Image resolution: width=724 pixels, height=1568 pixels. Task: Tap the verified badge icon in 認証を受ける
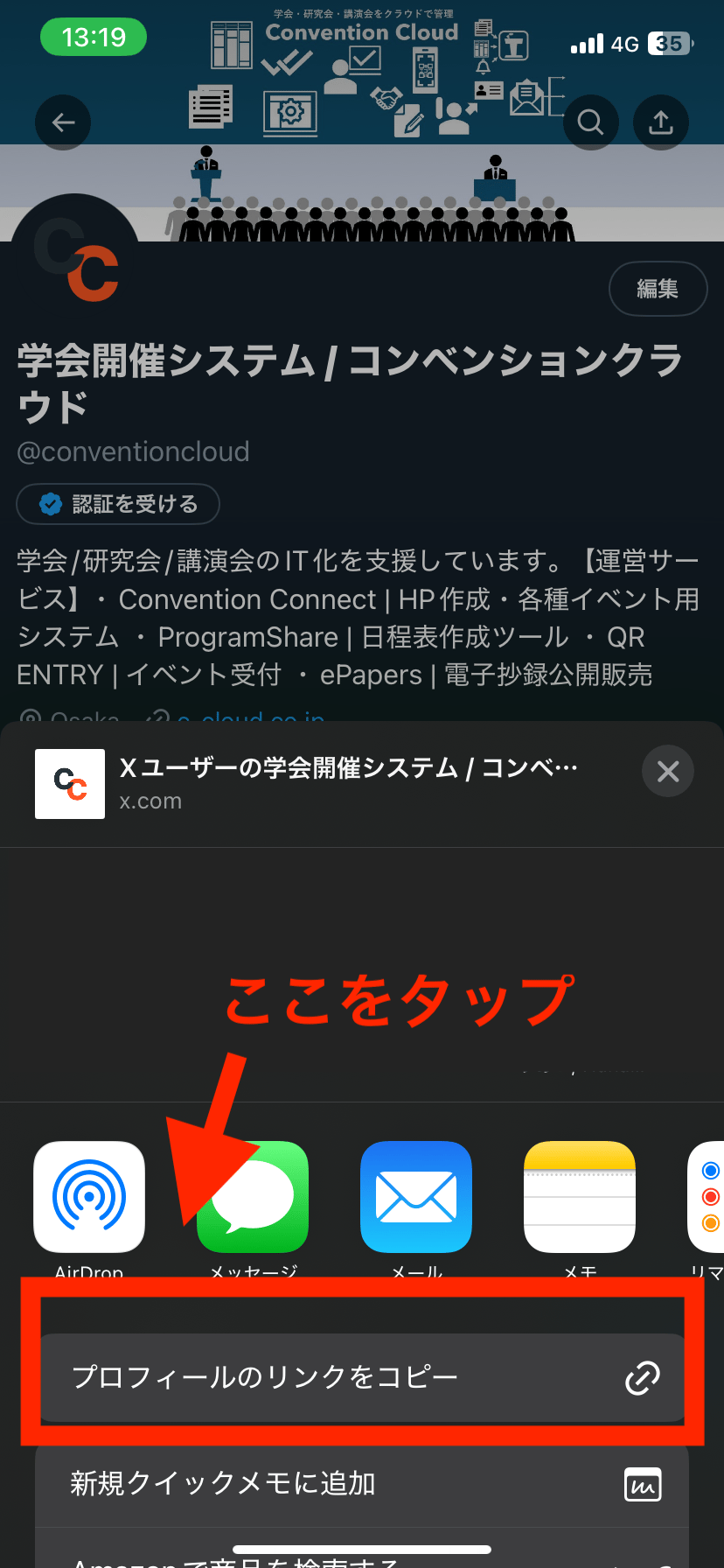(x=51, y=503)
